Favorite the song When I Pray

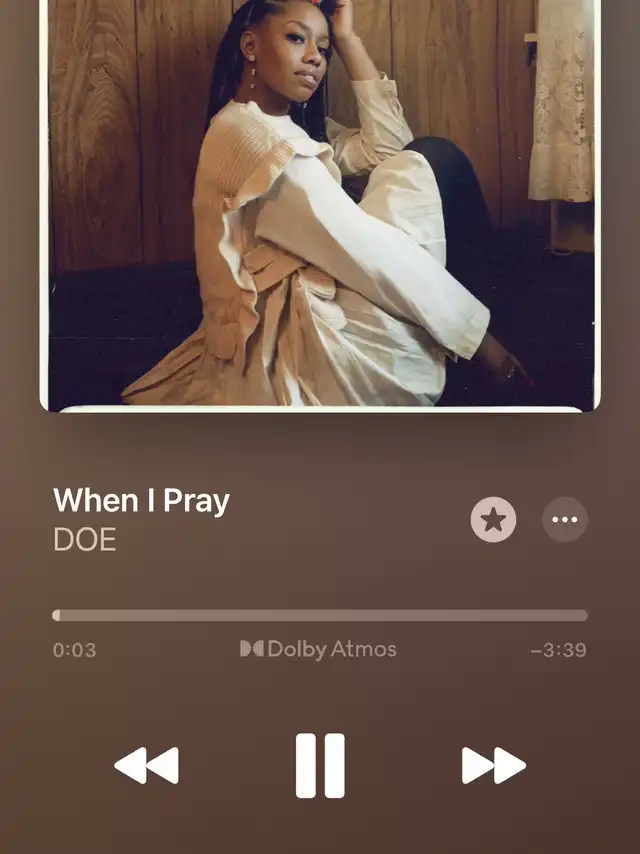493,520
